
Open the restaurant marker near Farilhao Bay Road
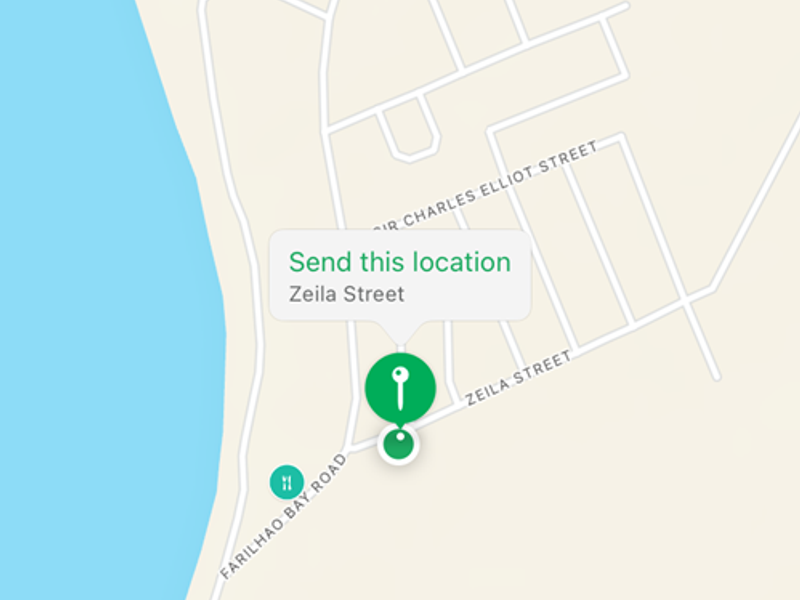click(287, 482)
